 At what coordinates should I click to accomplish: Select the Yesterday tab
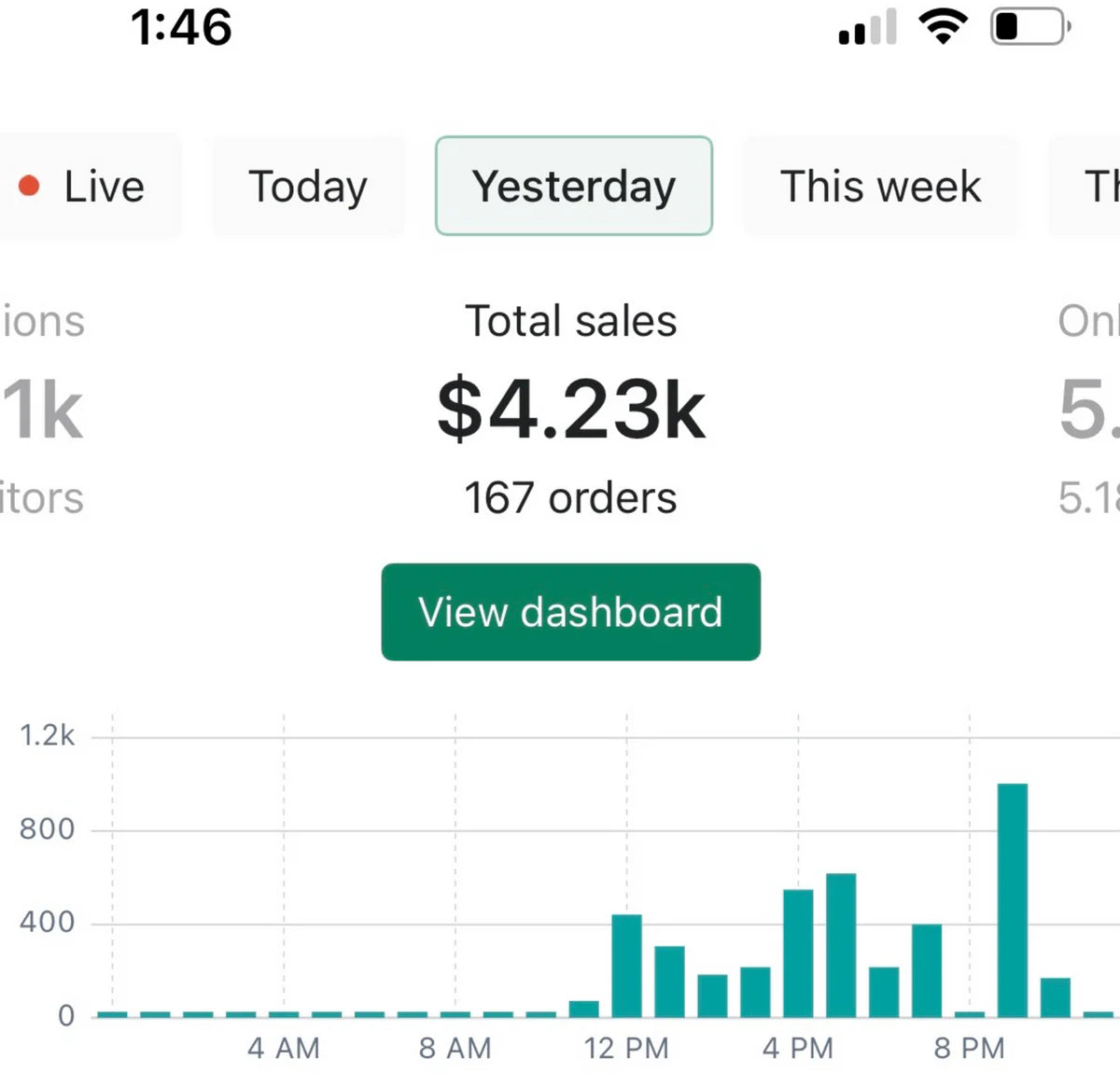point(573,187)
